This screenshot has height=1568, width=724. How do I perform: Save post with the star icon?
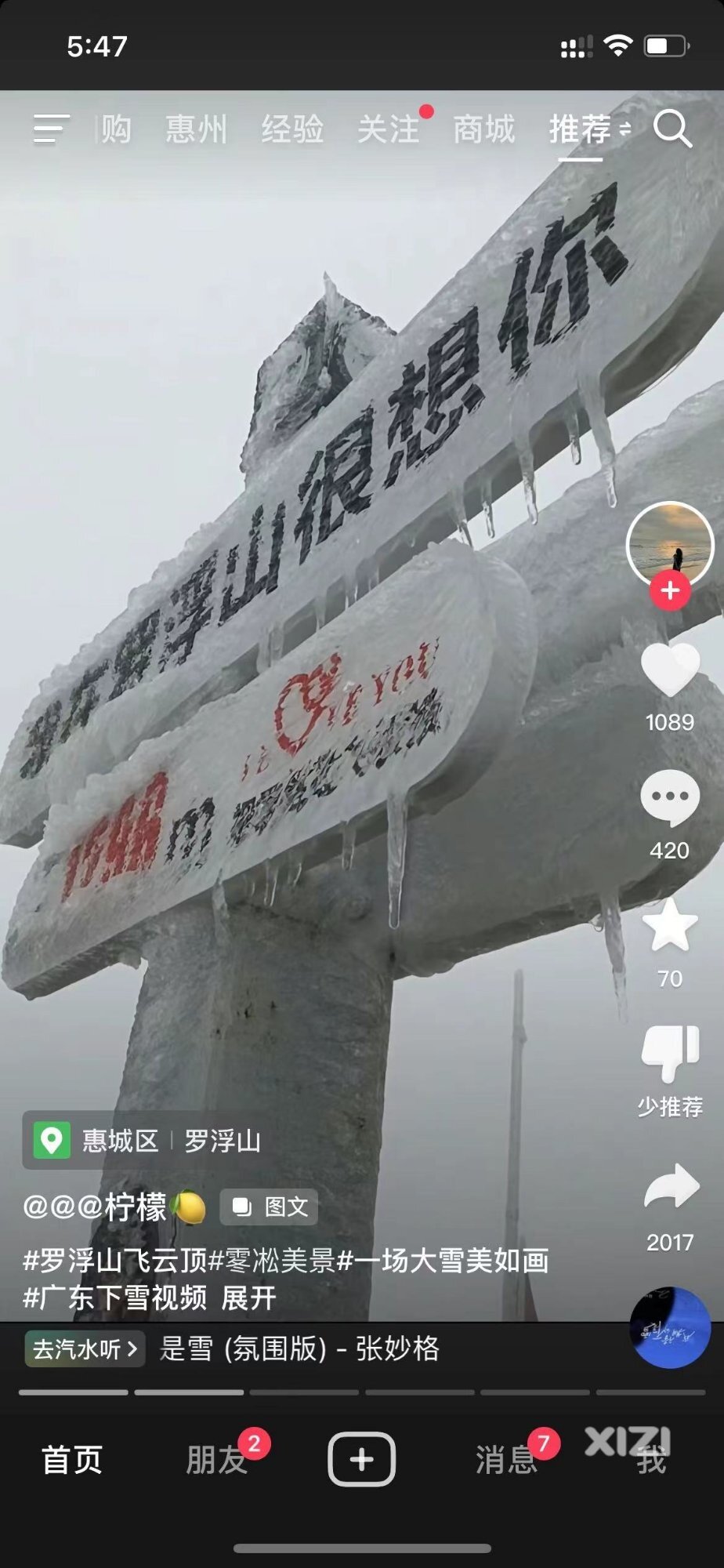tap(670, 925)
